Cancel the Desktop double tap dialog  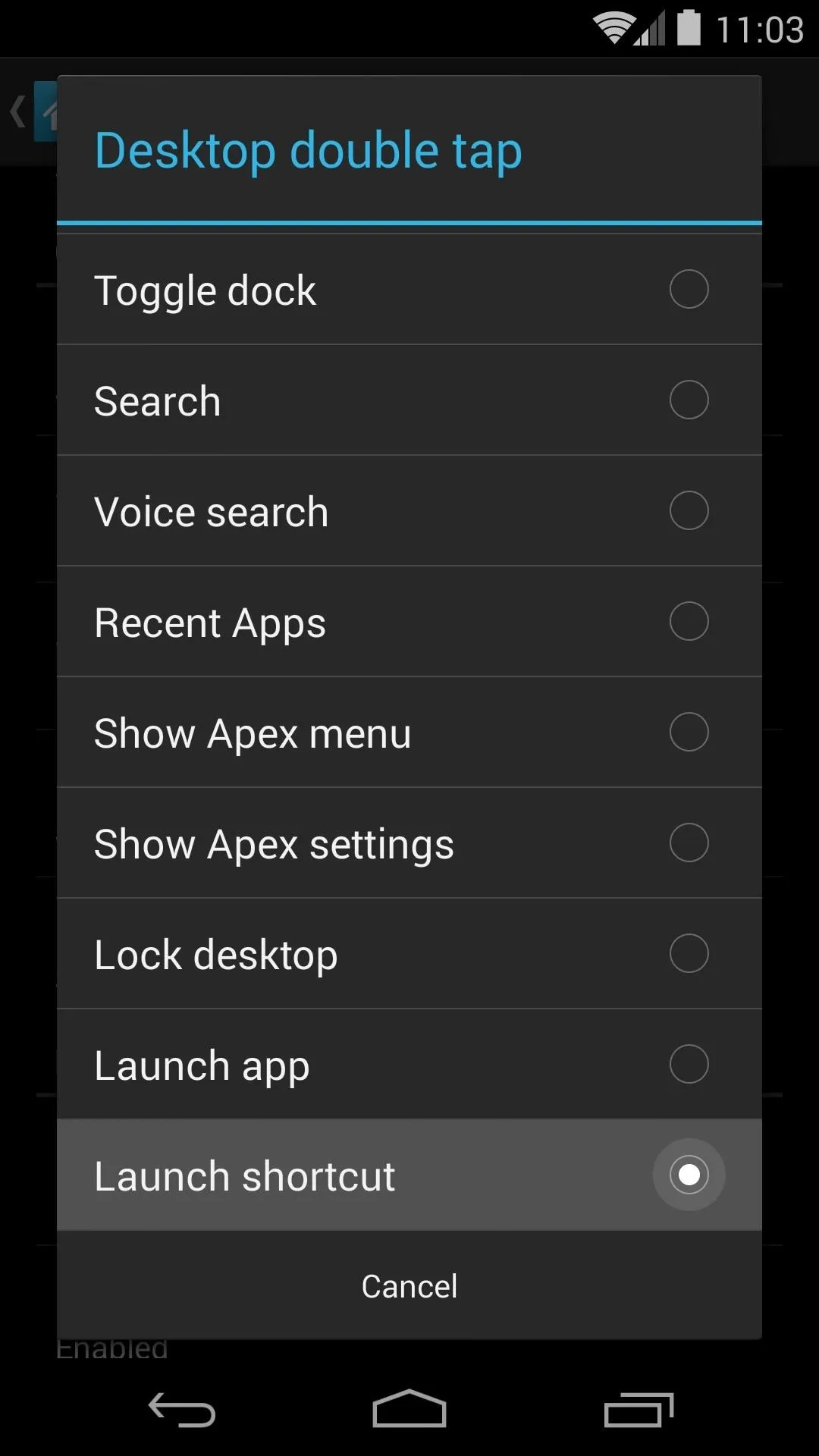409,1286
